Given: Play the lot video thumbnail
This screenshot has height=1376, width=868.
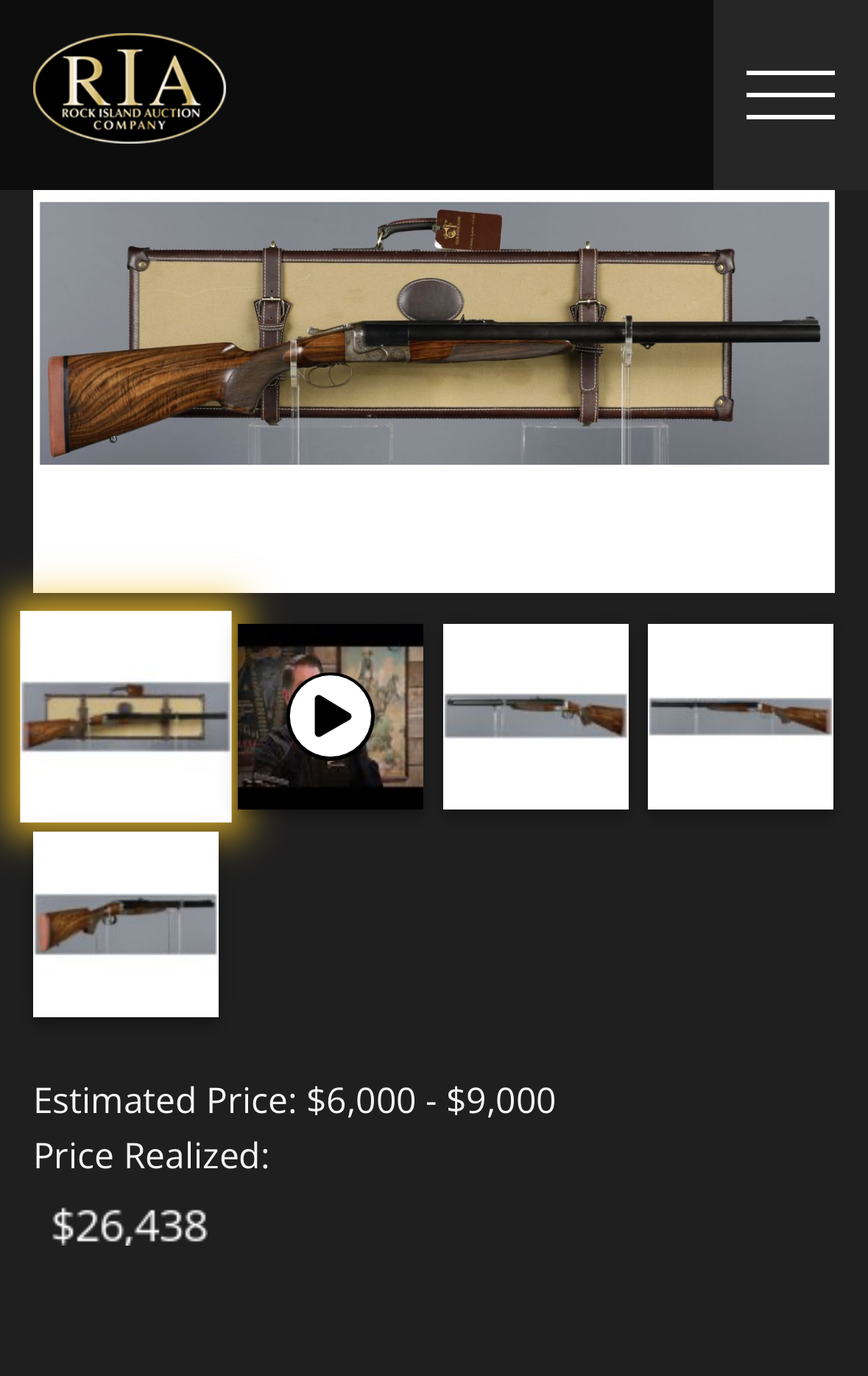Looking at the screenshot, I should point(331,716).
